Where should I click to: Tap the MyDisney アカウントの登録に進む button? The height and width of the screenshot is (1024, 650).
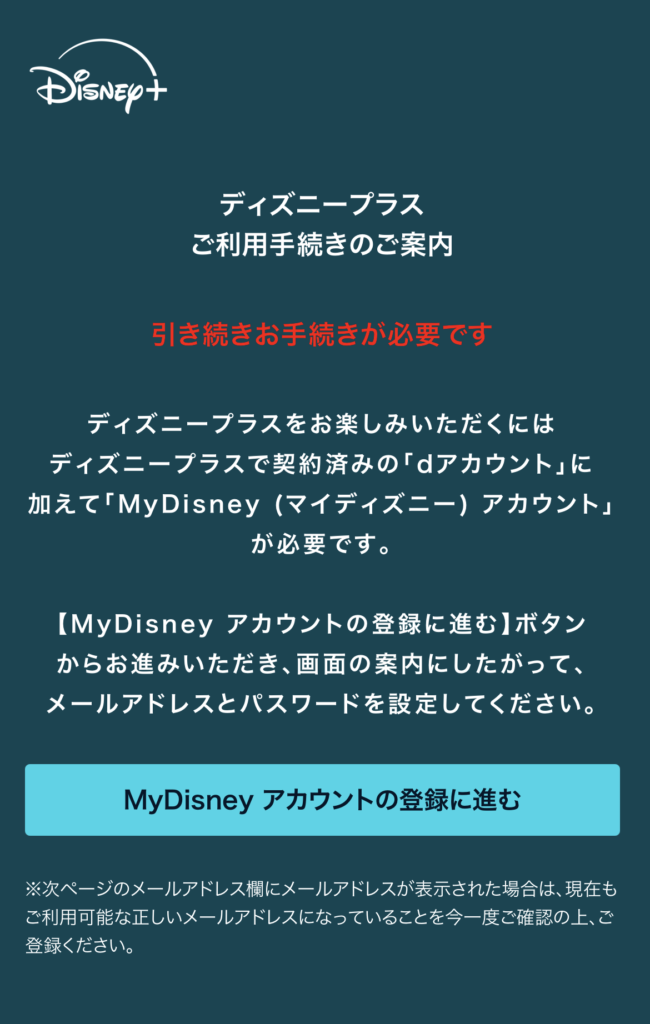coord(322,800)
